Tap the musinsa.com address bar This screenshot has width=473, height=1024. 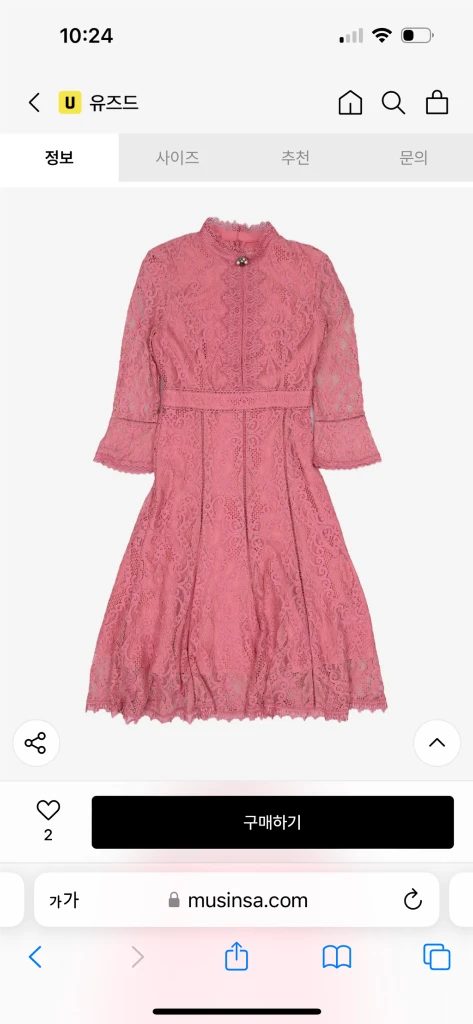[236, 900]
